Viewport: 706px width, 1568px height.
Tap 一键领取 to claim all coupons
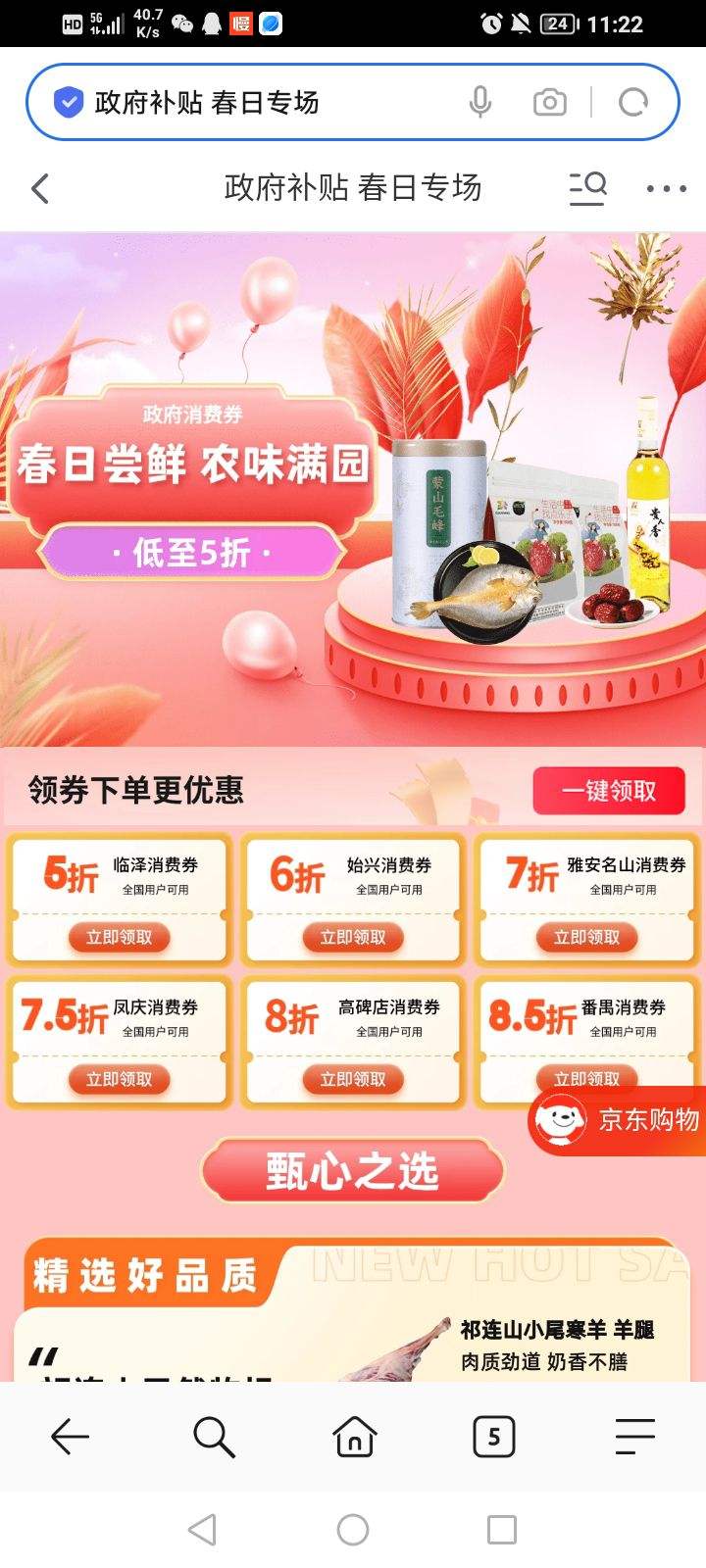609,790
